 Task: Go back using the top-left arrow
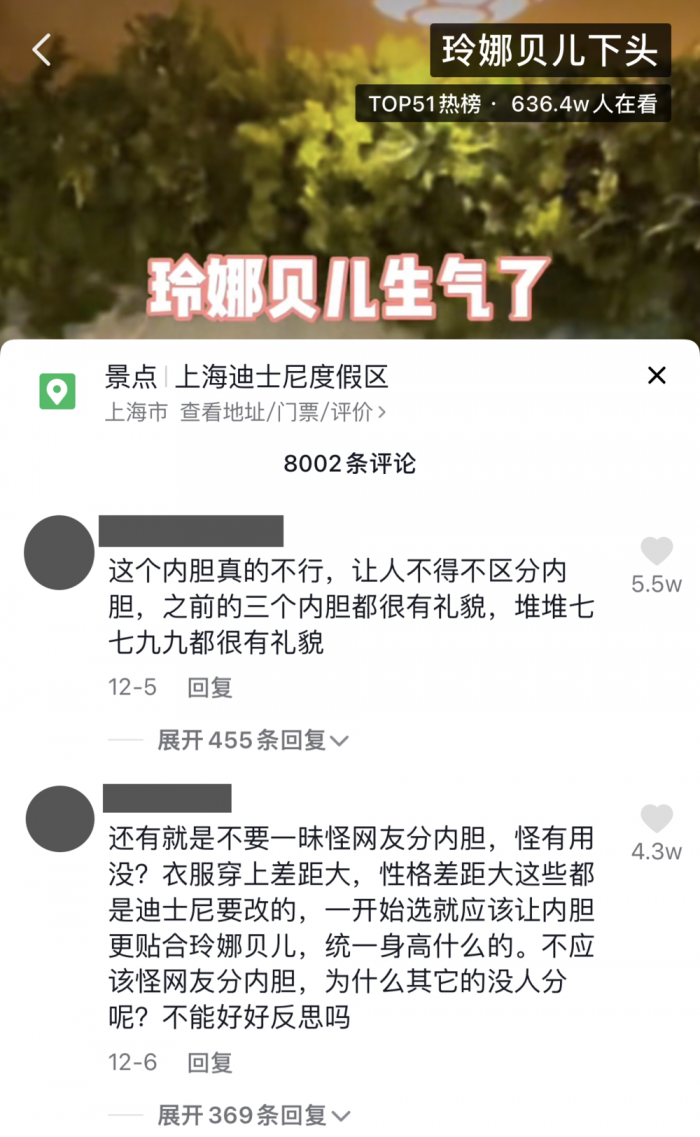click(41, 49)
